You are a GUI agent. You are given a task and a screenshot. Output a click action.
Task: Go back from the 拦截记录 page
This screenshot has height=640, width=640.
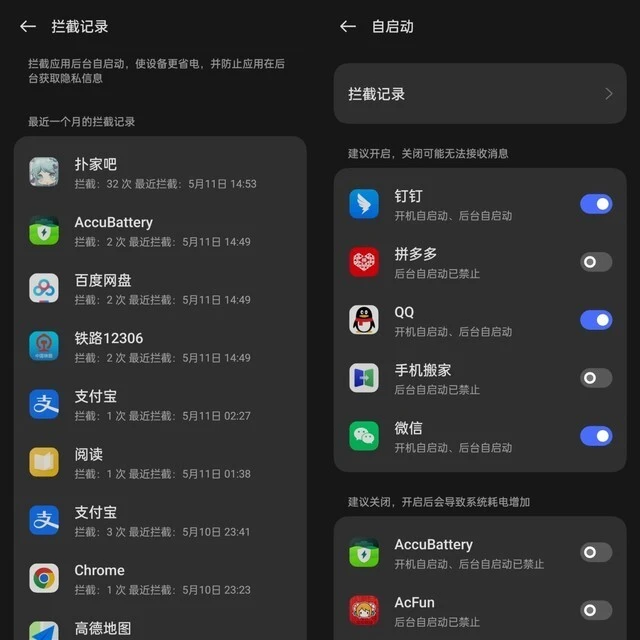click(28, 27)
